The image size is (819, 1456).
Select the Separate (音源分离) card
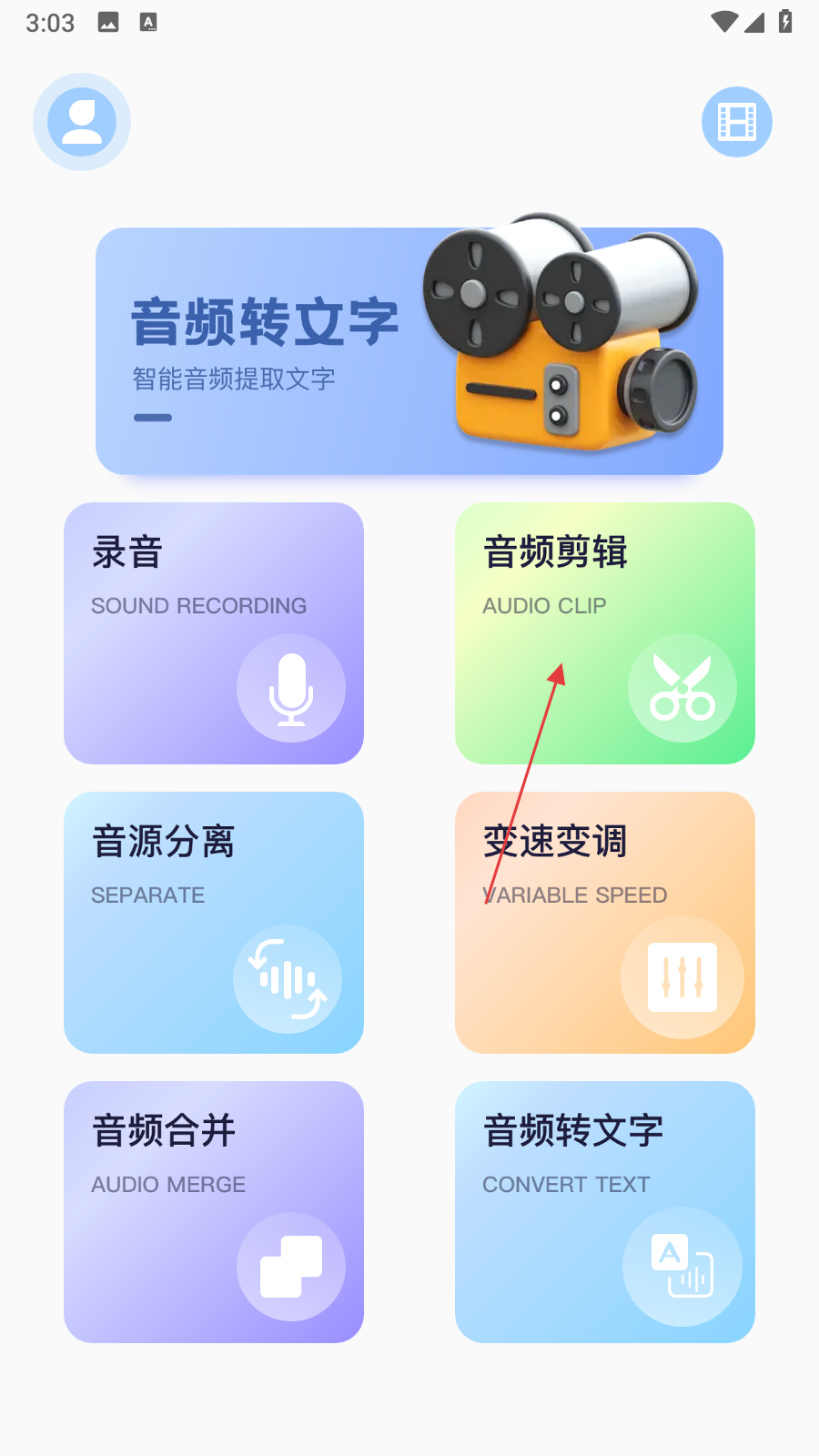[214, 923]
